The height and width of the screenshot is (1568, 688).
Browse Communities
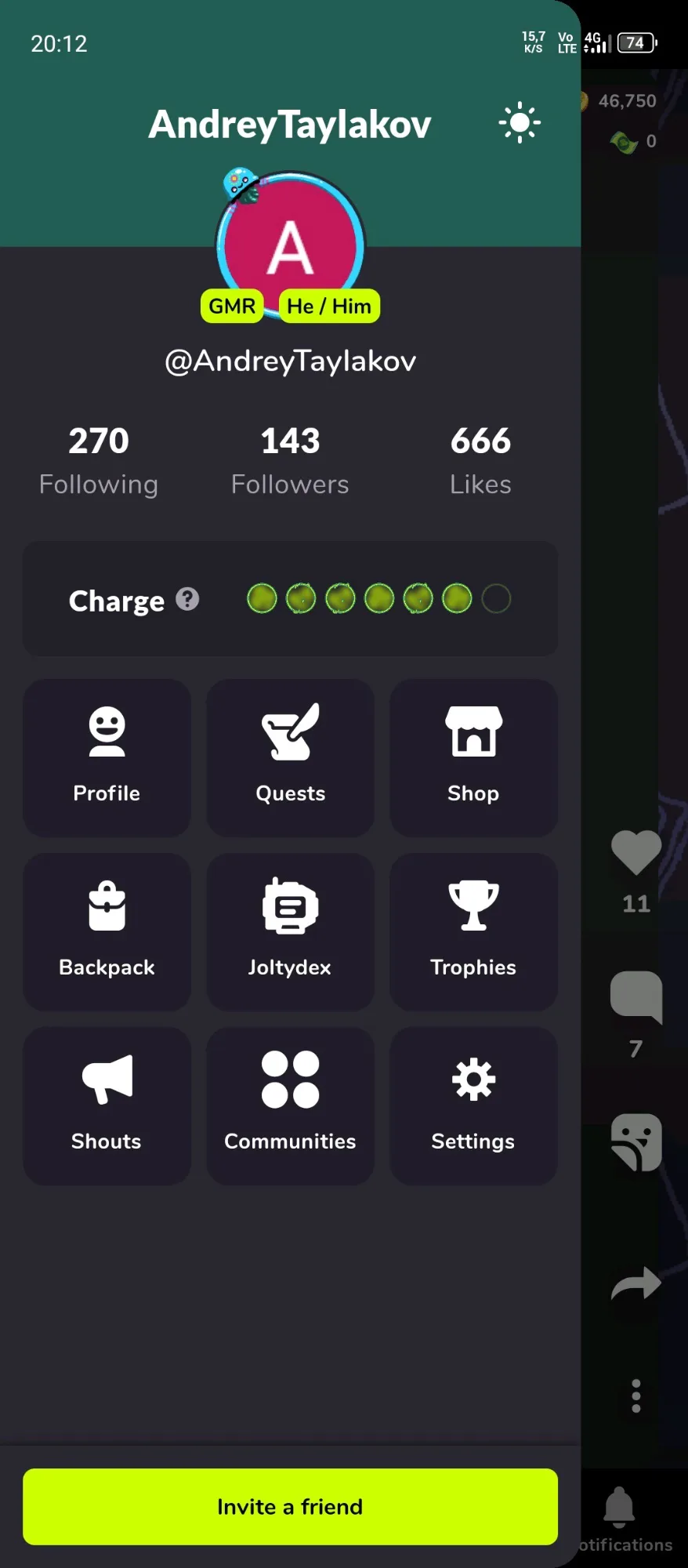click(x=290, y=1105)
